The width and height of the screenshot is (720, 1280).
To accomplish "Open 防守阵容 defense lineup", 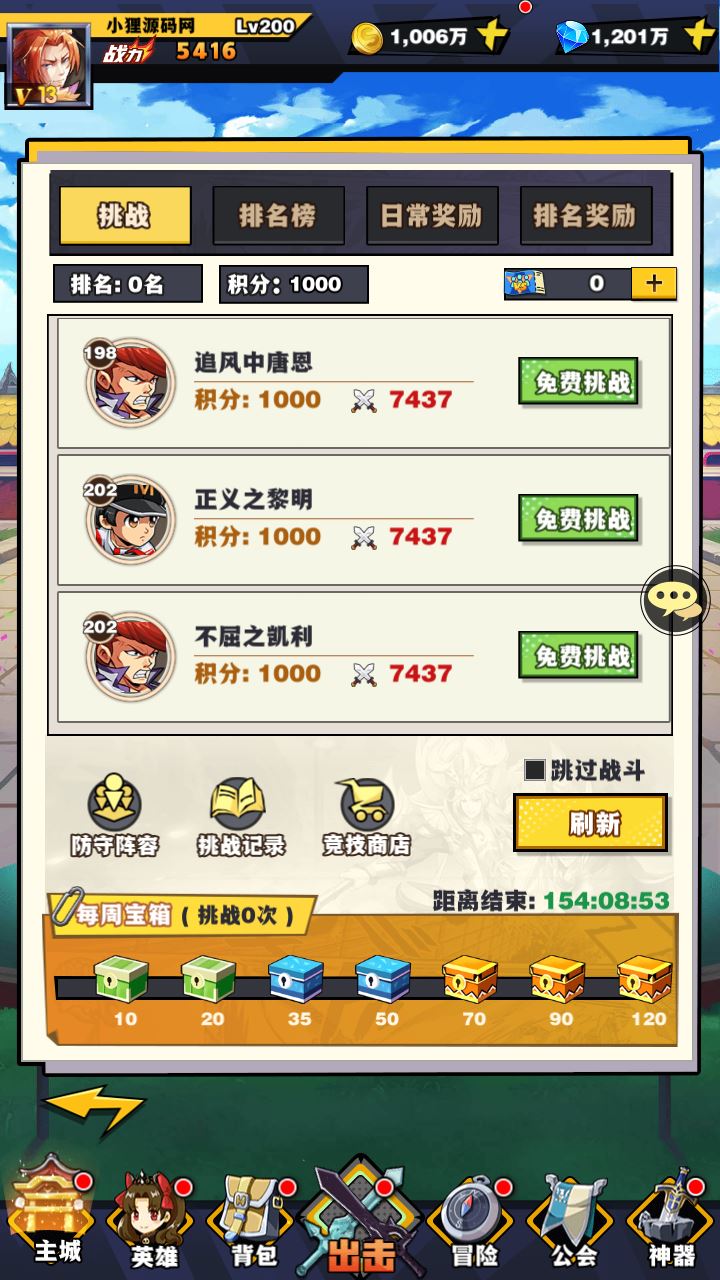I will point(114,817).
